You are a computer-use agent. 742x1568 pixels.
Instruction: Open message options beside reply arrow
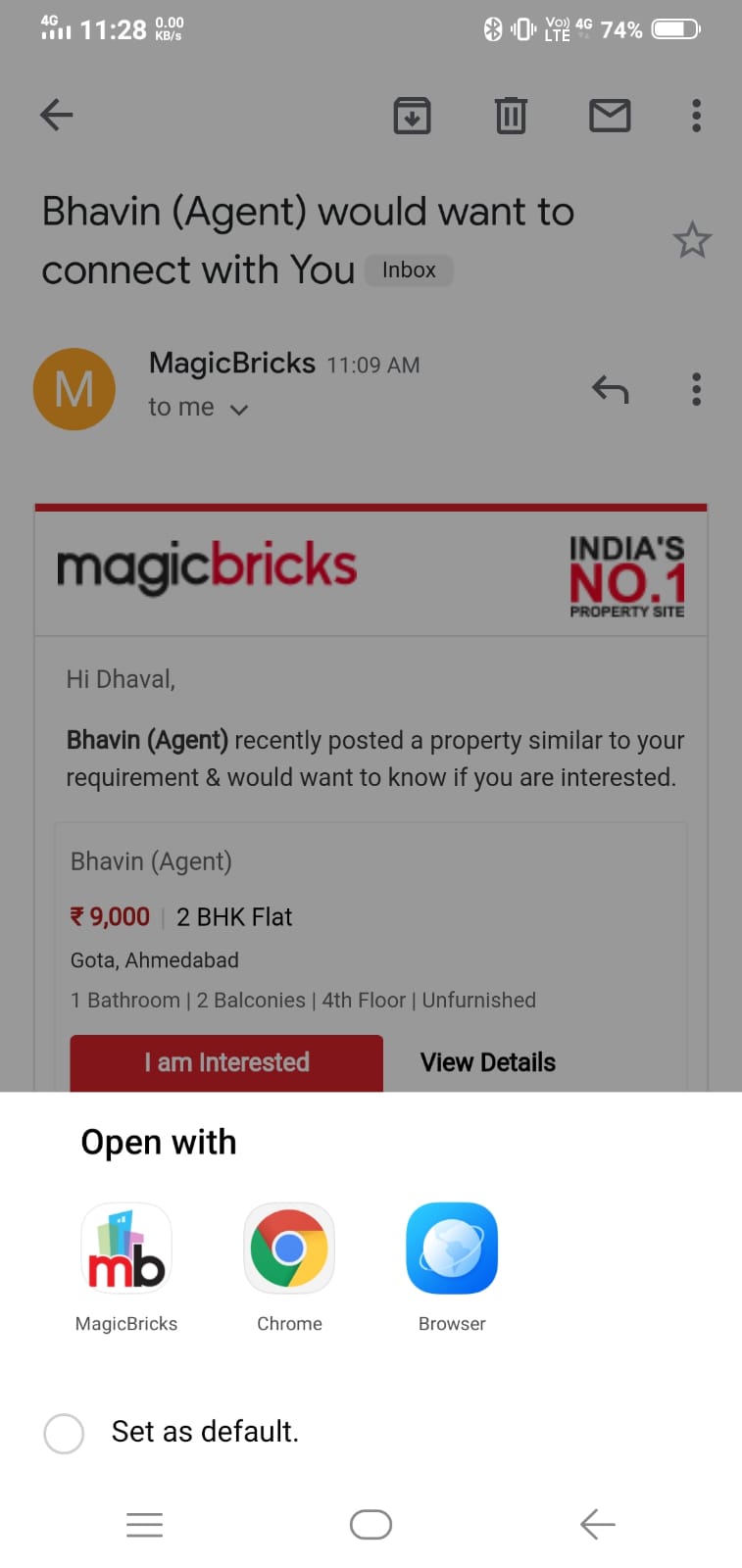coord(696,389)
